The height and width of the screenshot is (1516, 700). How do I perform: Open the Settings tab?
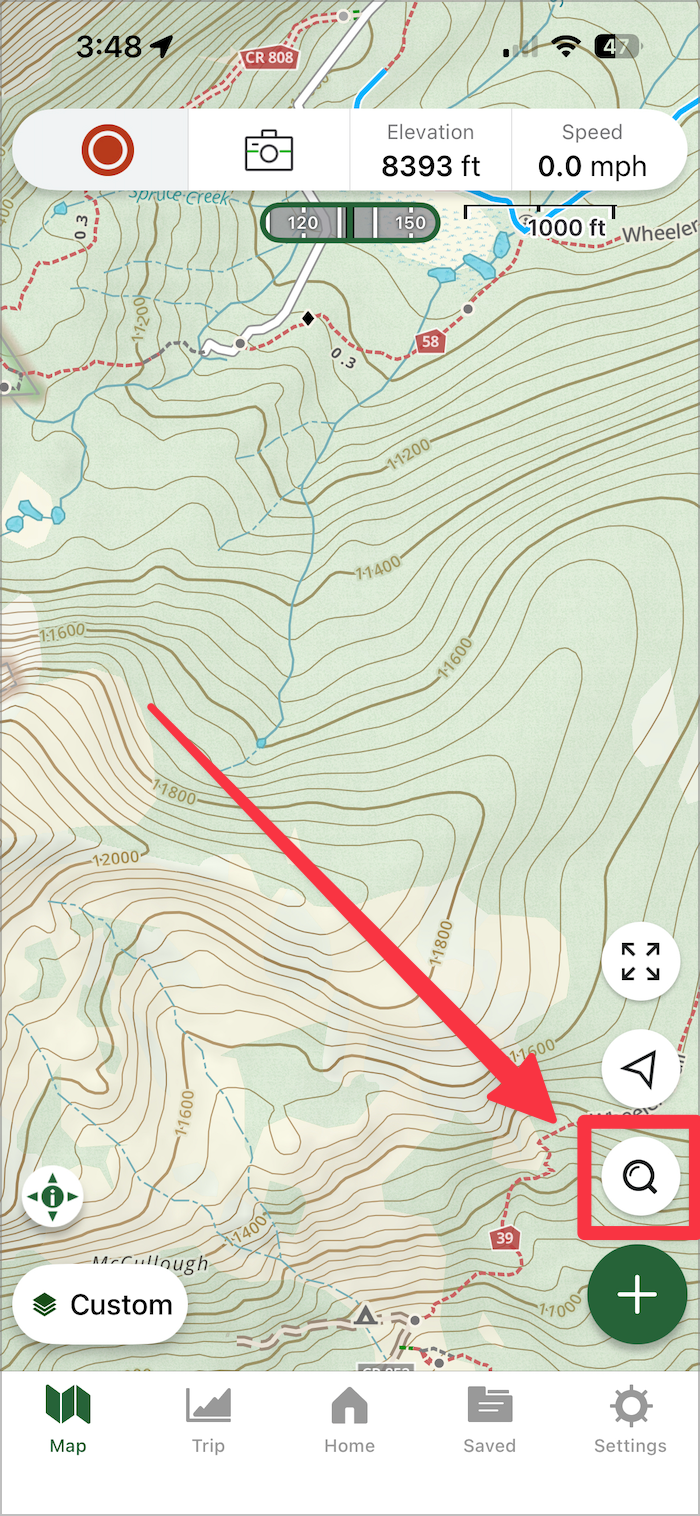click(630, 1420)
